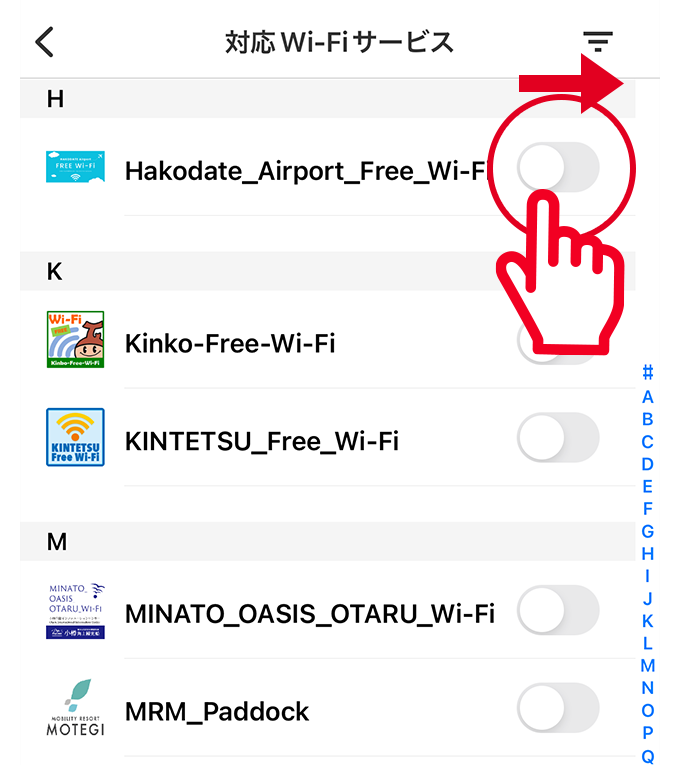Switch on the MRM_Paddock toggle
This screenshot has height=765, width=680.
(557, 709)
